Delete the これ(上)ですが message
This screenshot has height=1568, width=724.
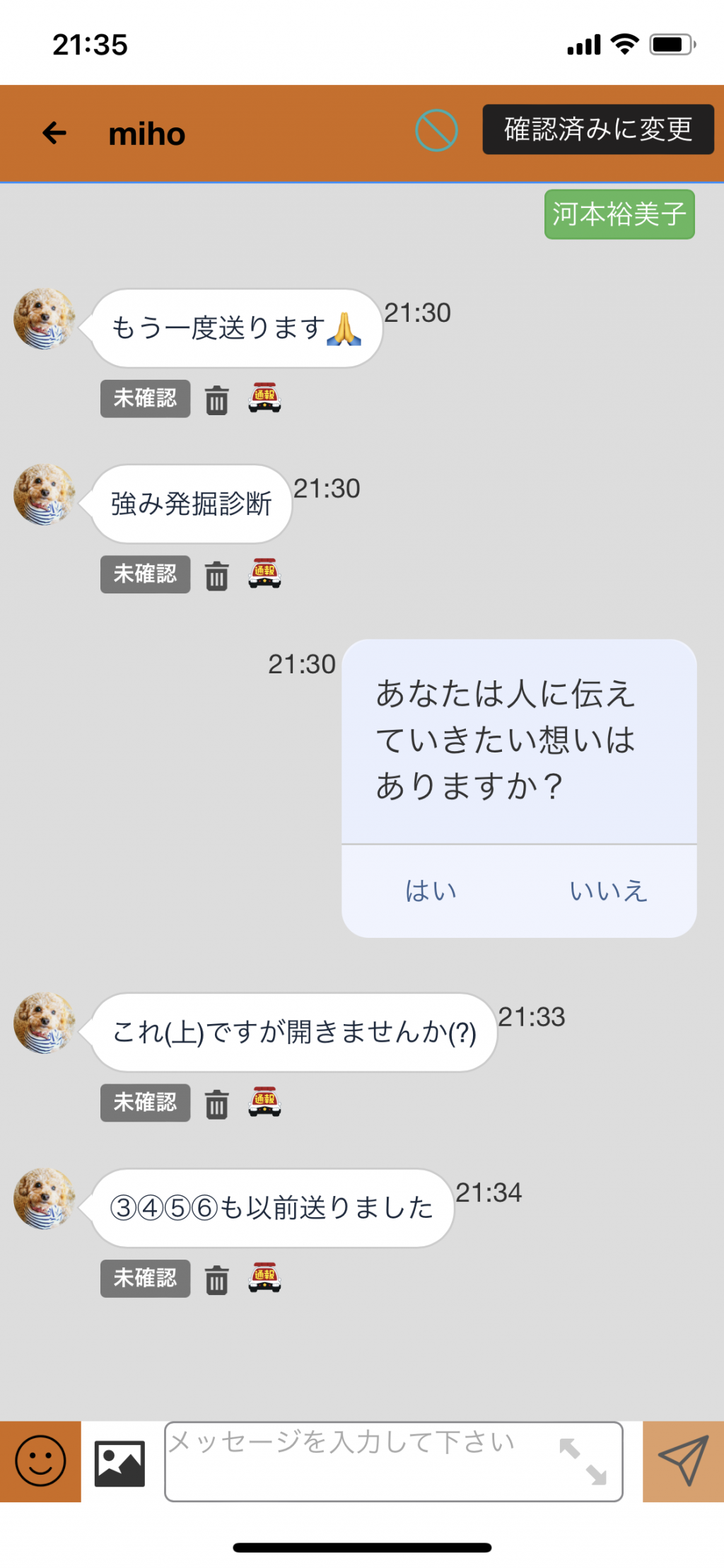217,1104
